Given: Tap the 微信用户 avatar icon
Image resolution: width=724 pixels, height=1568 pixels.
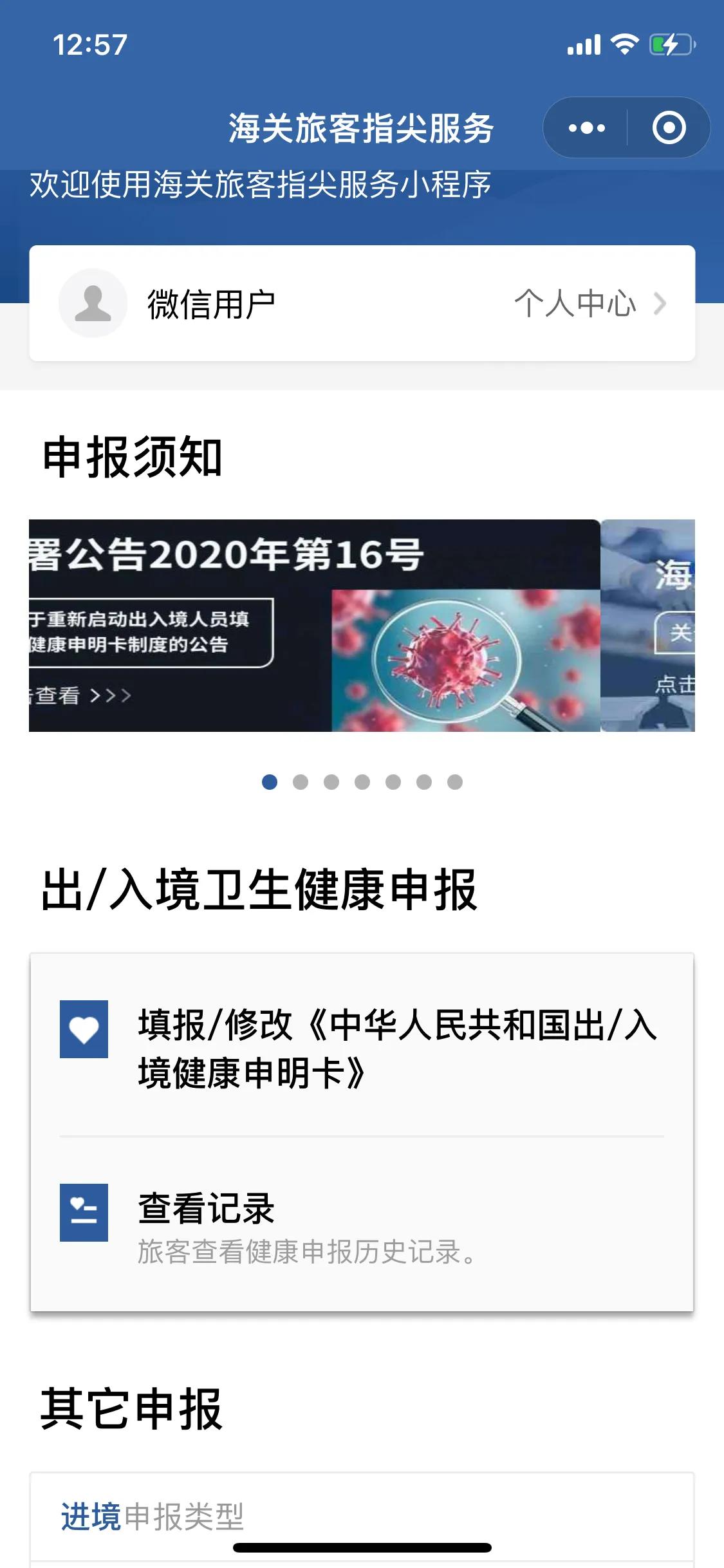Looking at the screenshot, I should coord(93,303).
